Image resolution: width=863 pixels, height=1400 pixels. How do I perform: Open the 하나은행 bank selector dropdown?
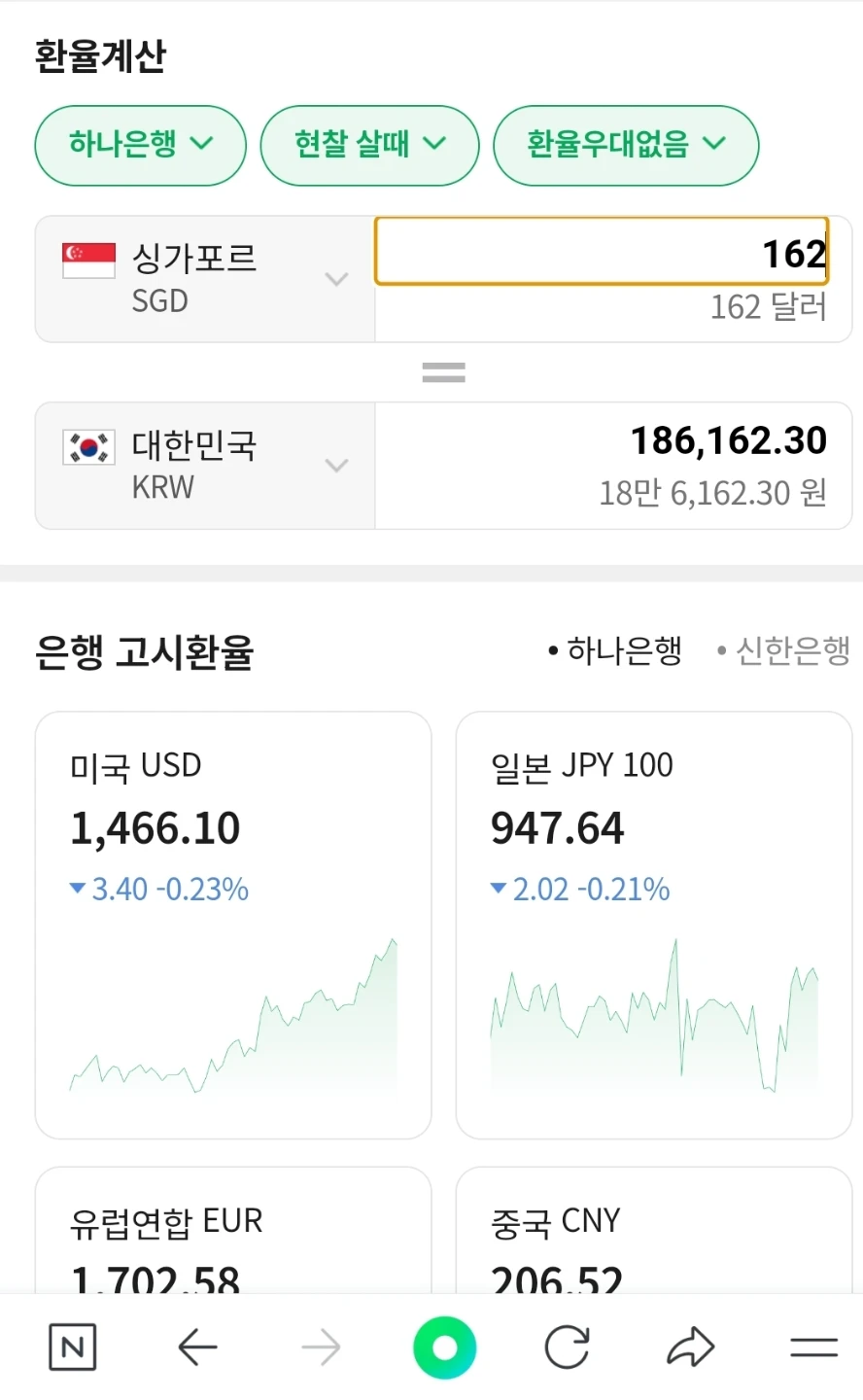[139, 145]
